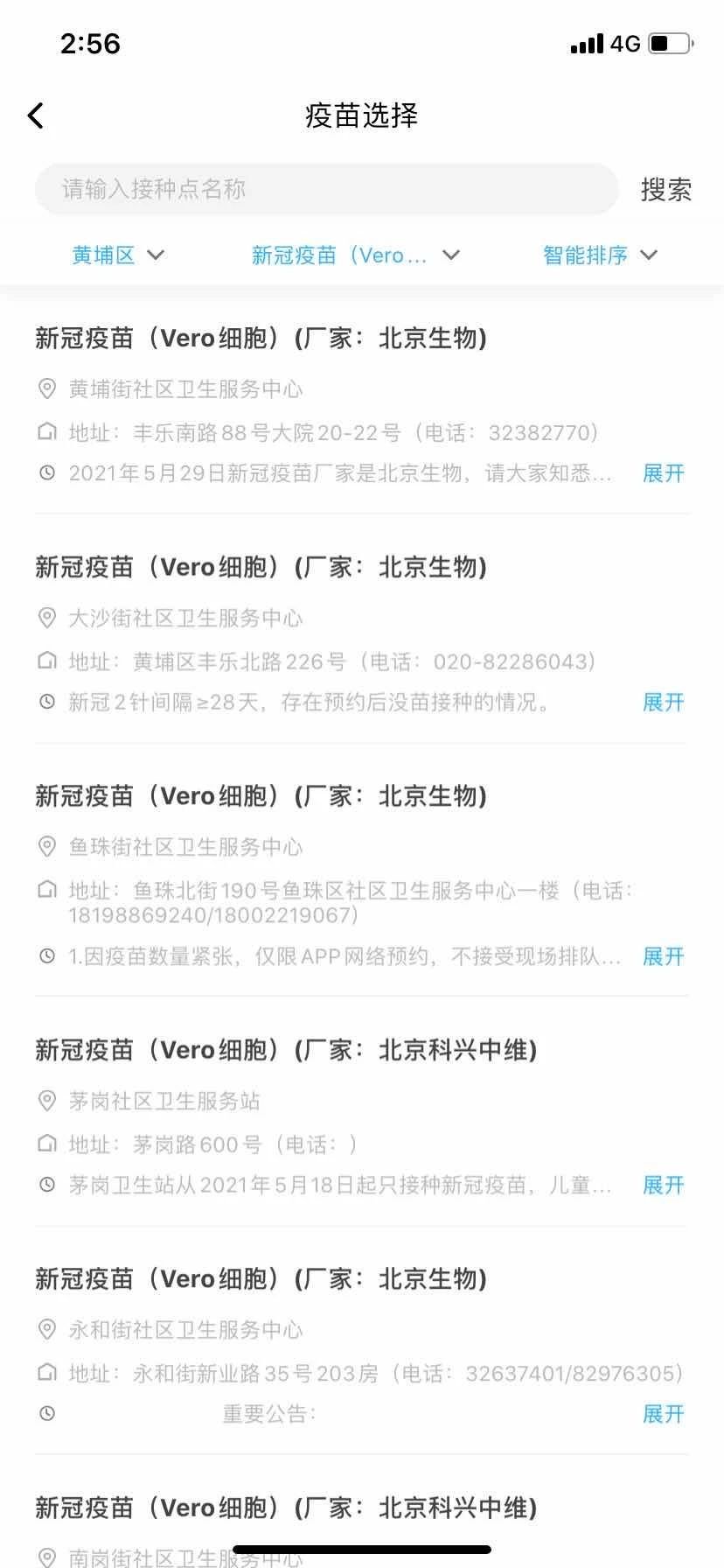Open the 黄埔区 district dropdown
The height and width of the screenshot is (1568, 724).
pos(117,255)
